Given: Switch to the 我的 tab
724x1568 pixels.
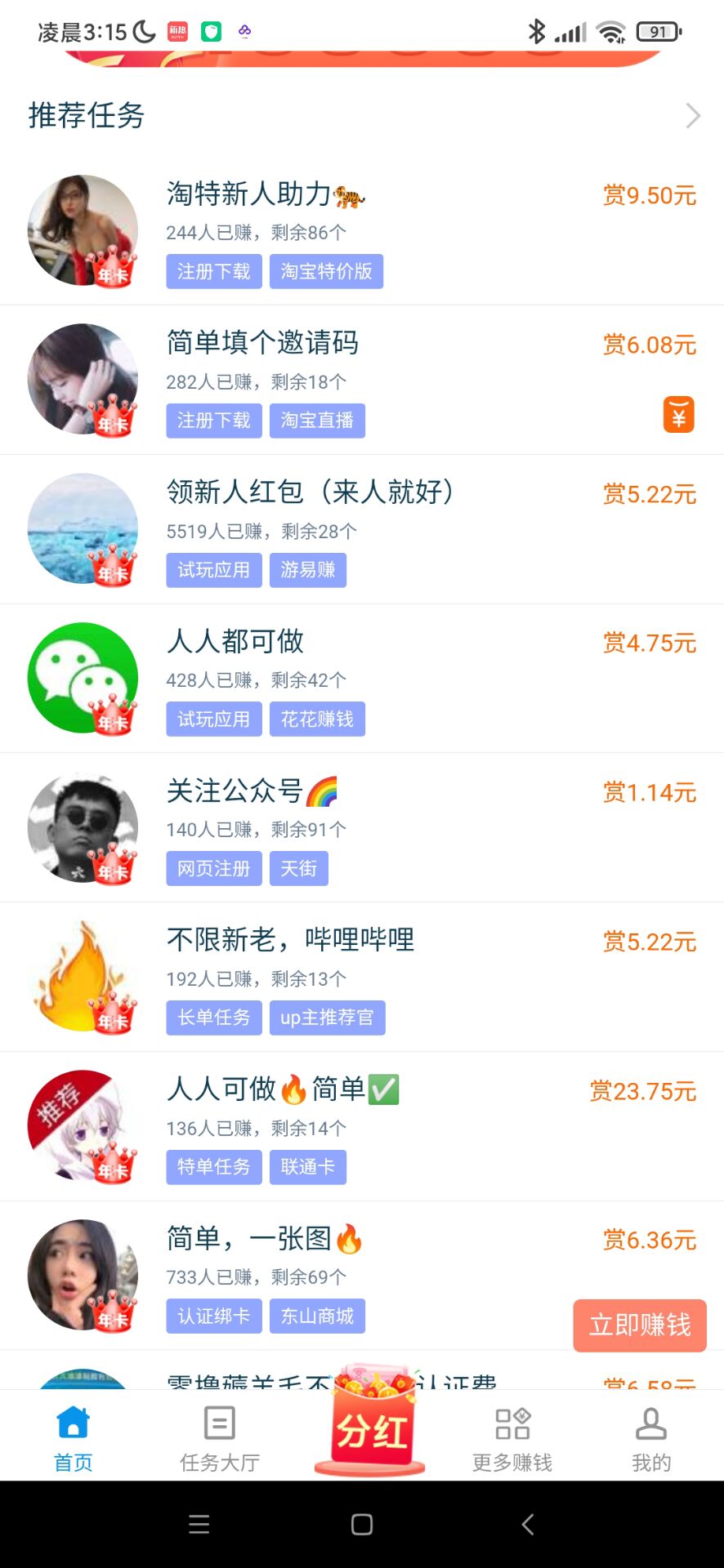Looking at the screenshot, I should tap(651, 1437).
